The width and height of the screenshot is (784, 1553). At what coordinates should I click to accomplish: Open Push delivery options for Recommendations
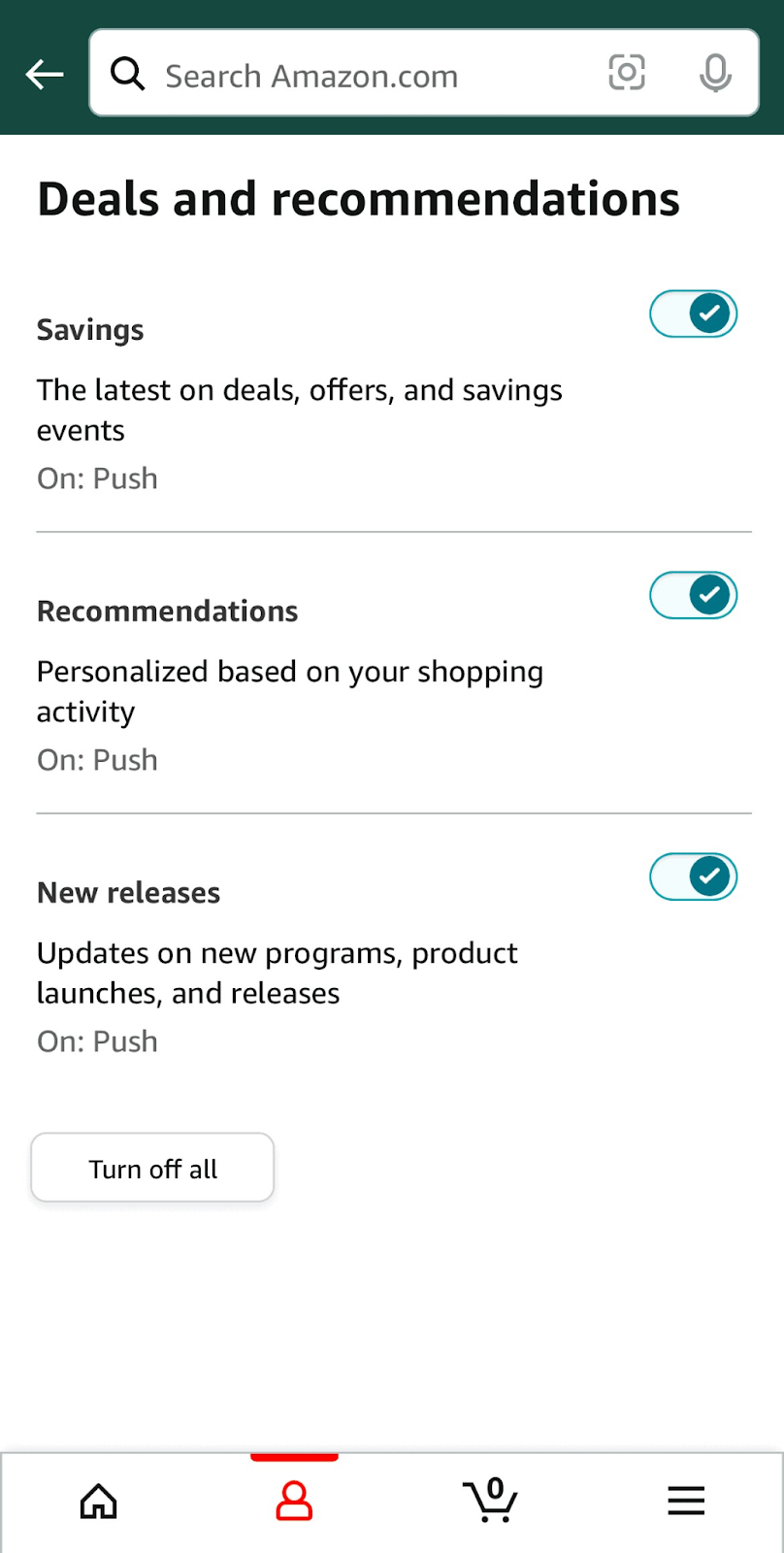point(97,759)
